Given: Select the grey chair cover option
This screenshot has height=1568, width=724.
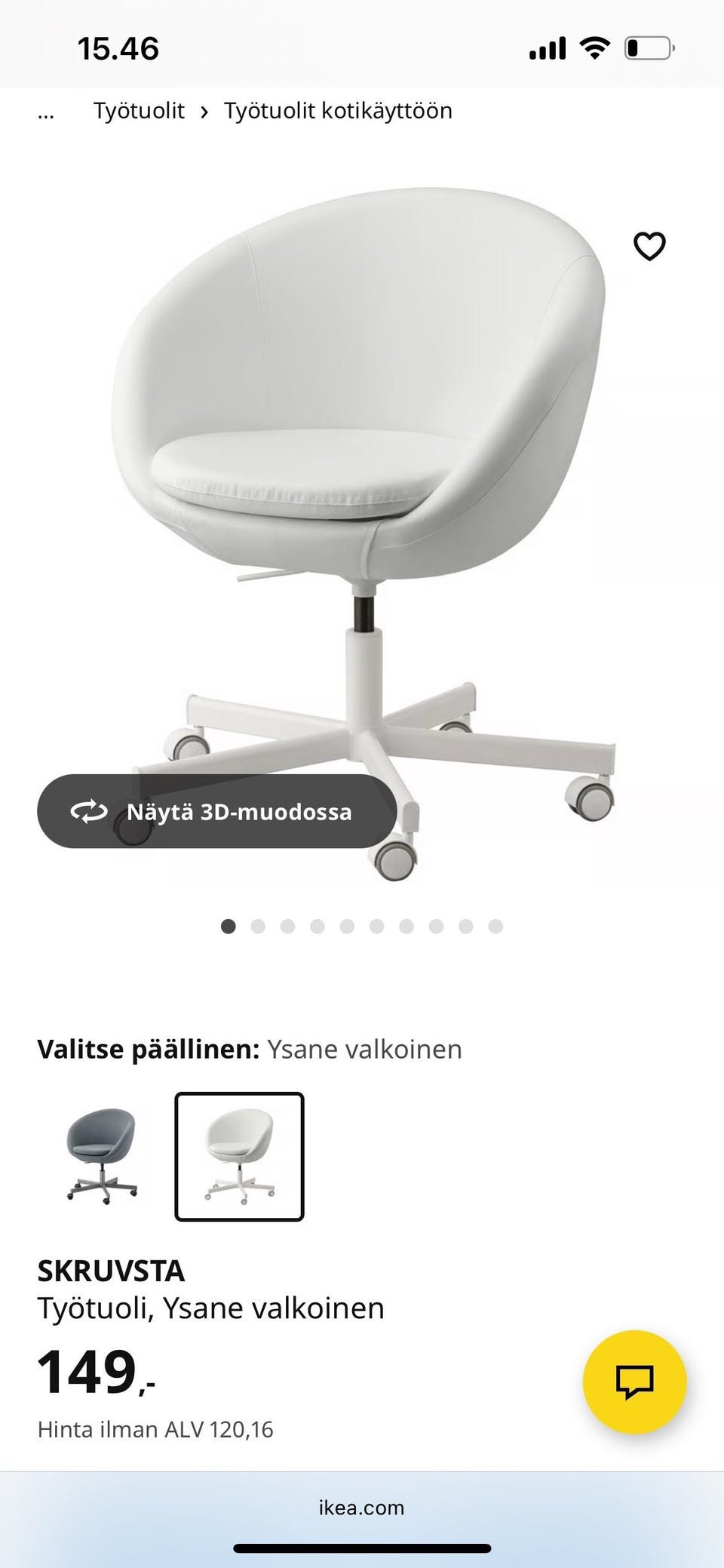Looking at the screenshot, I should point(101,1156).
